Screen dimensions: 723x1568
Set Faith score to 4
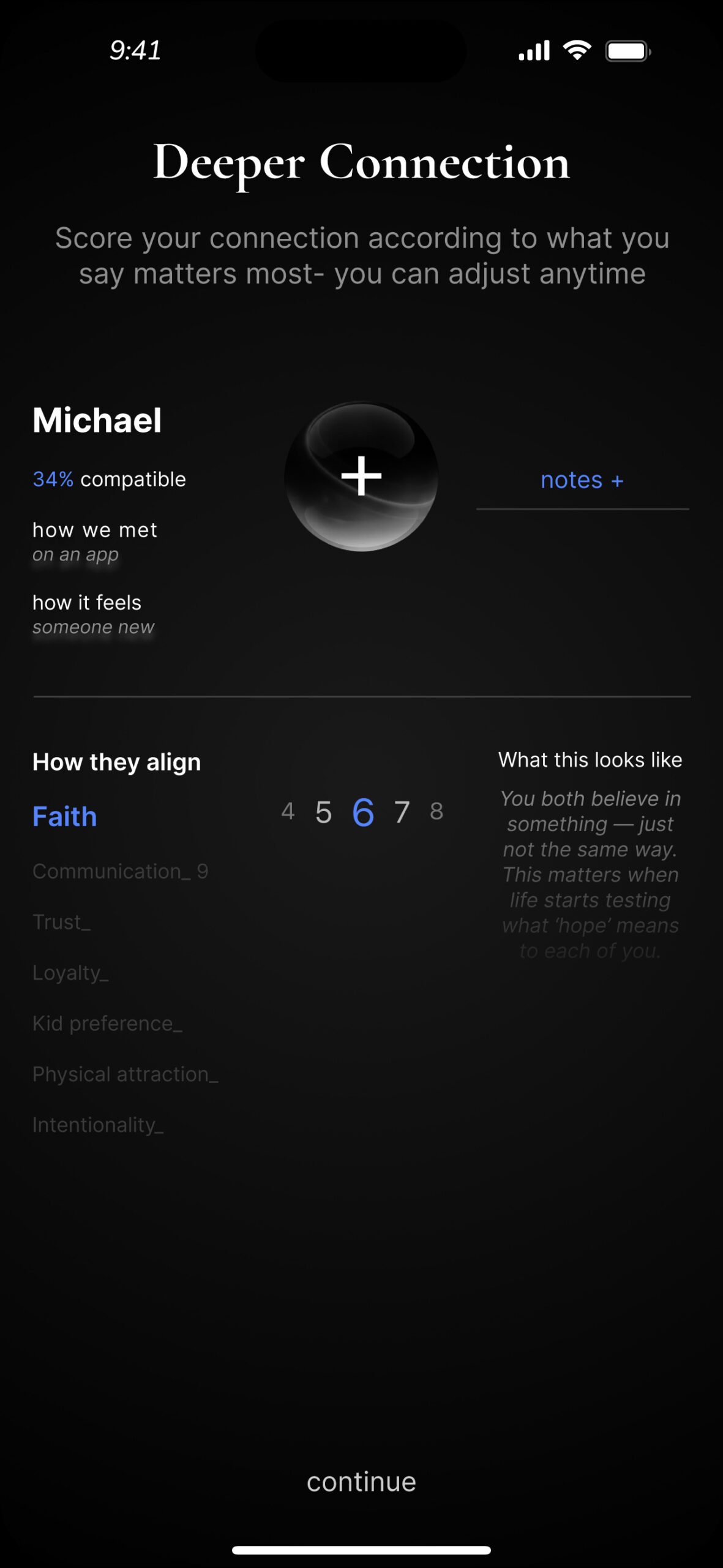(x=288, y=812)
